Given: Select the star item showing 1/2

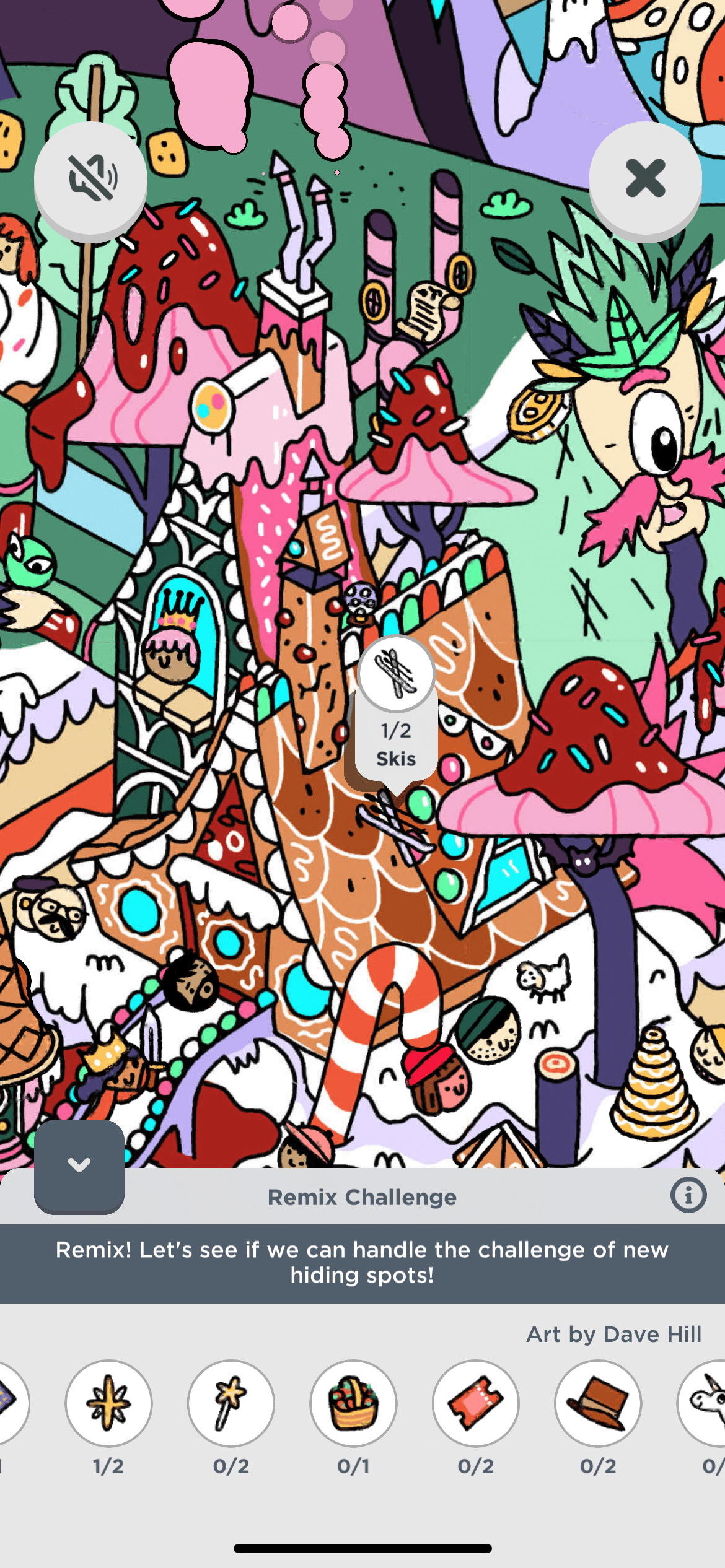Looking at the screenshot, I should tap(108, 1403).
